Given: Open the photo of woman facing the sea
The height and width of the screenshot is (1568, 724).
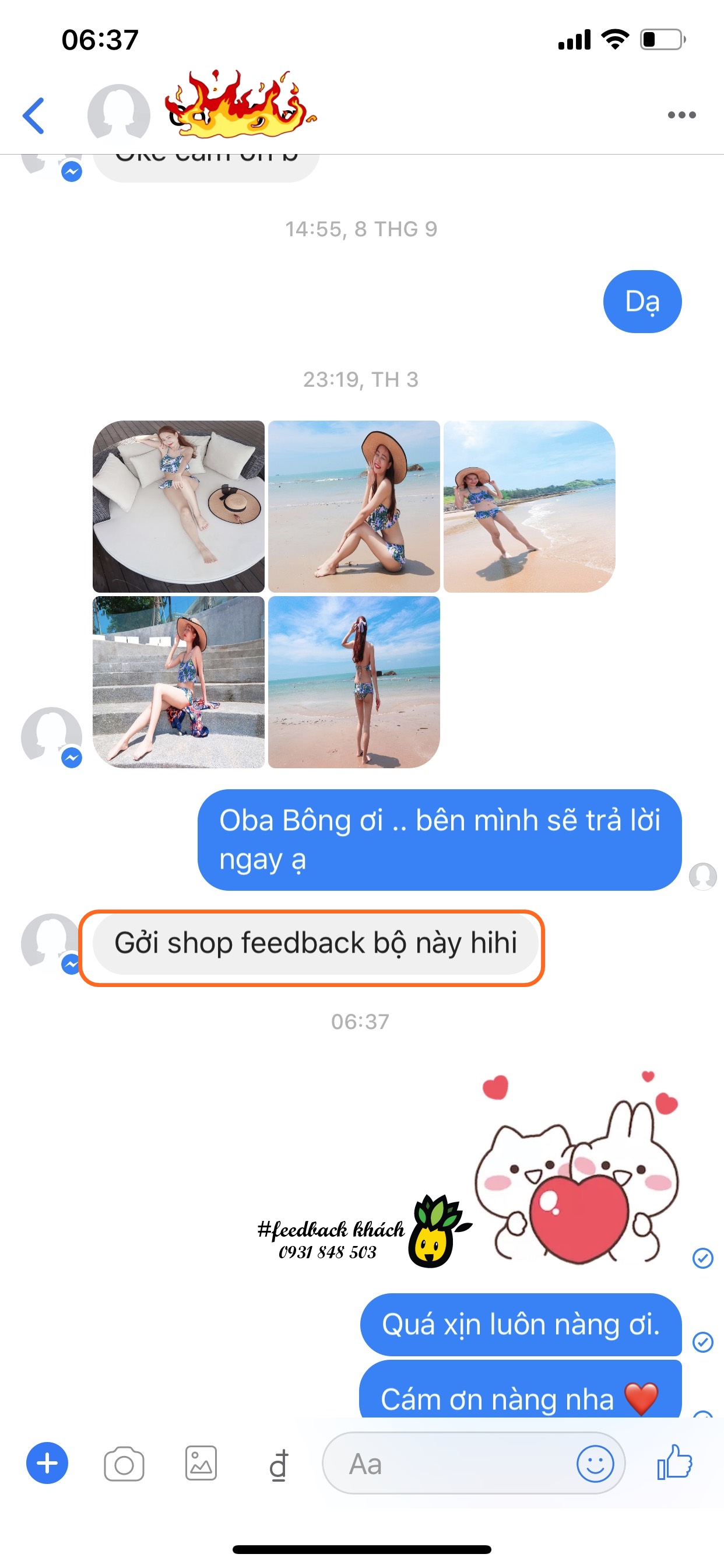Looking at the screenshot, I should (353, 681).
